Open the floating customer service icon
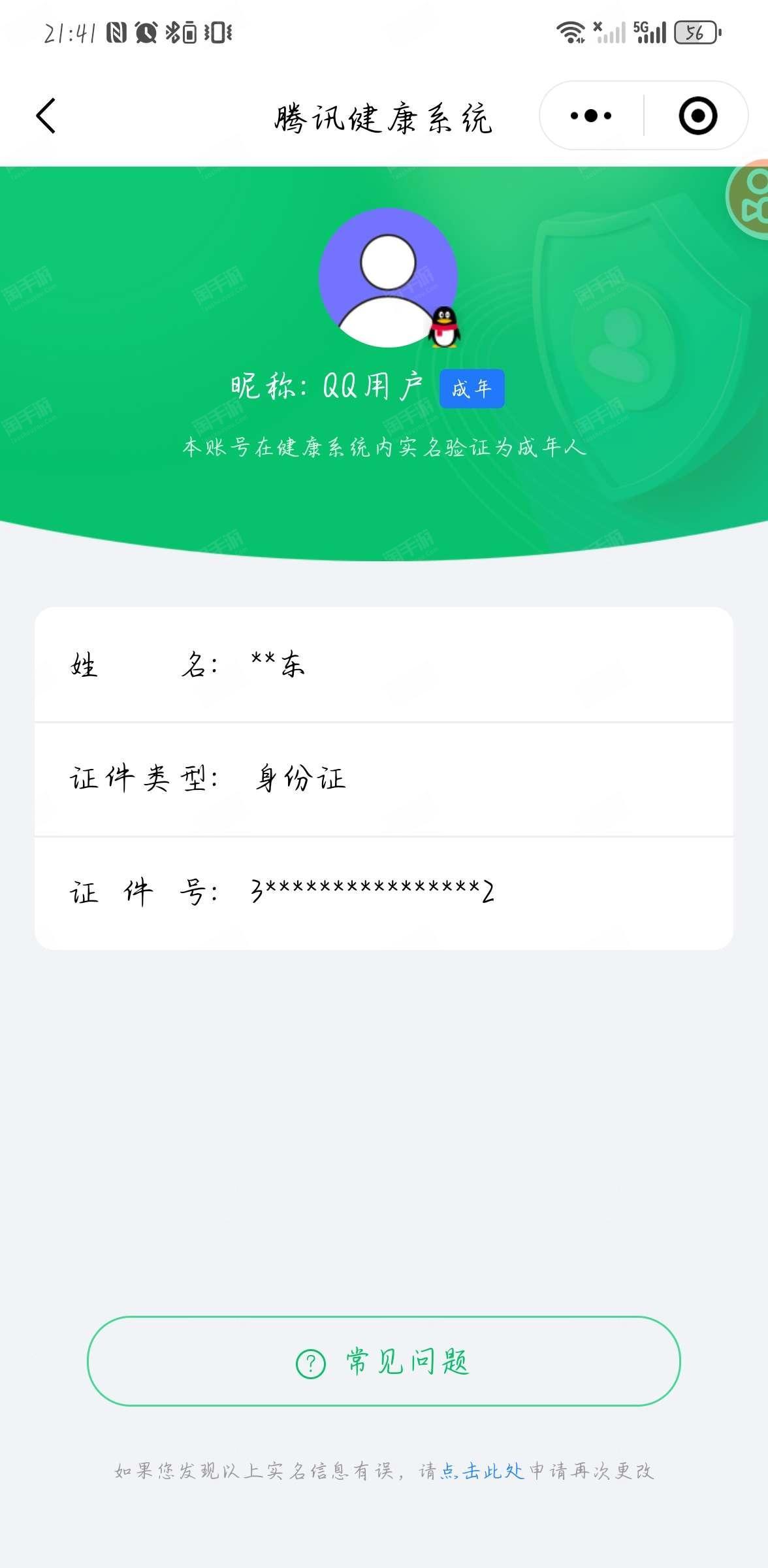Screen dimensions: 768x1568 (x=748, y=197)
